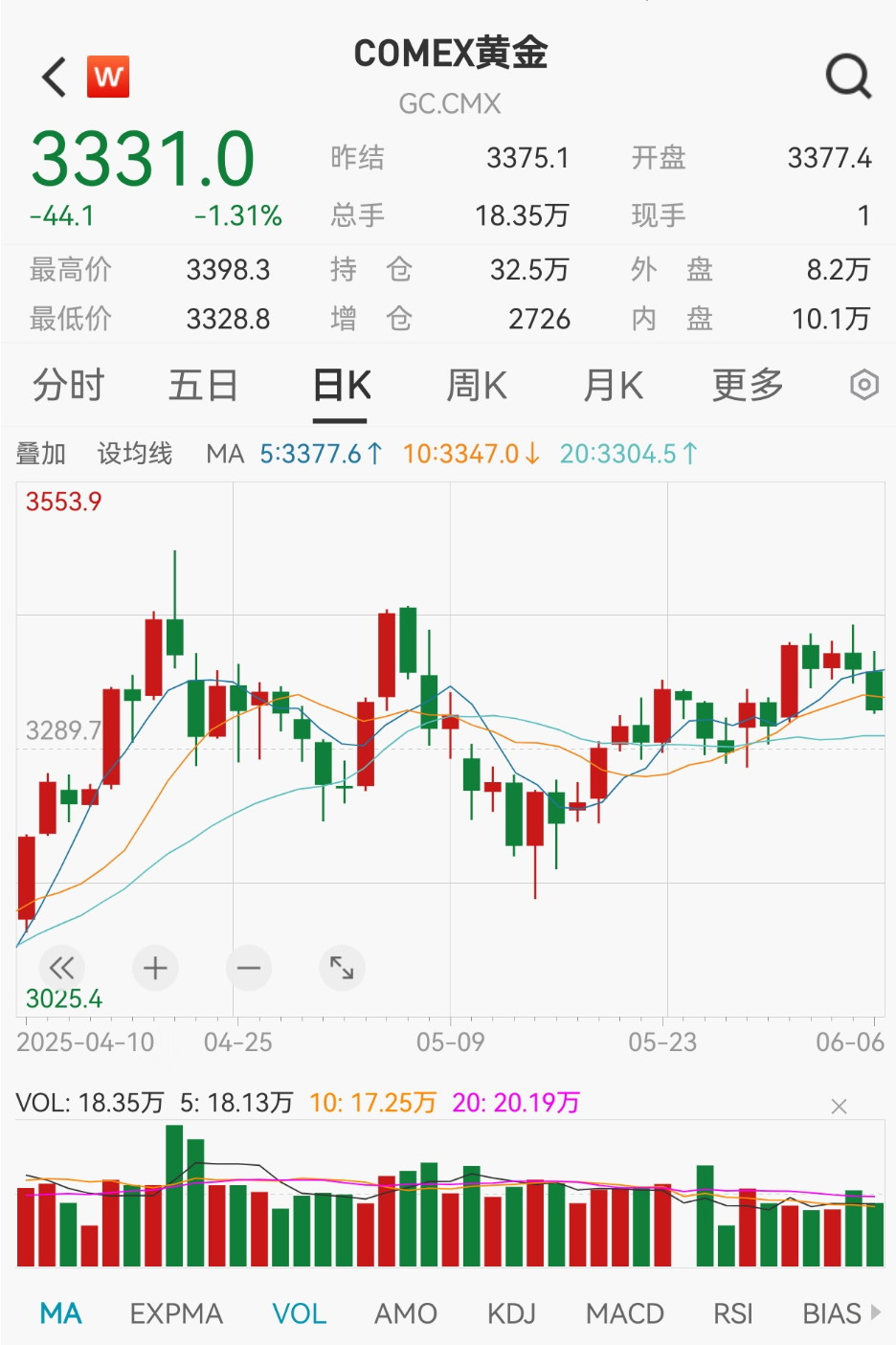Zoom in the K-line chart with plus

[155, 968]
